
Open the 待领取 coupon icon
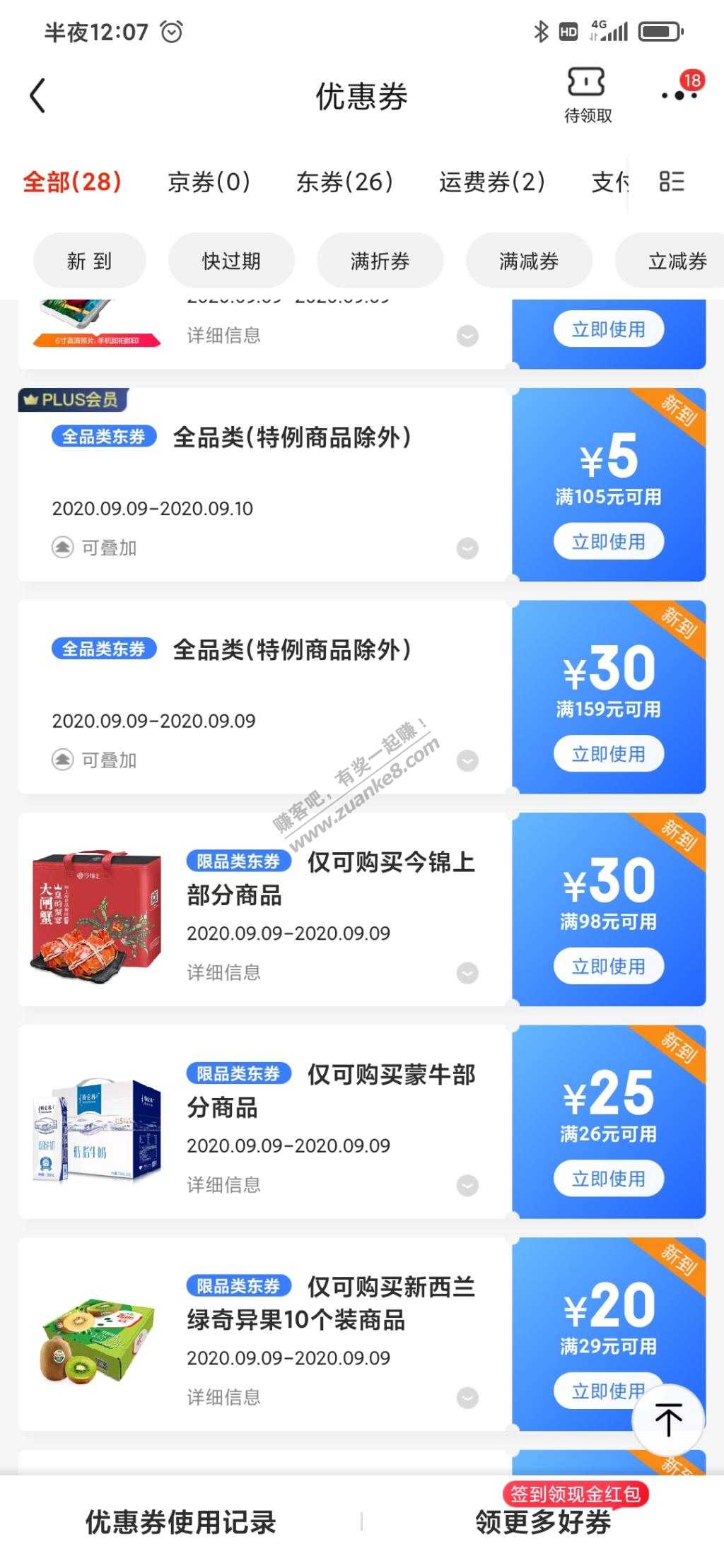pyautogui.click(x=587, y=95)
